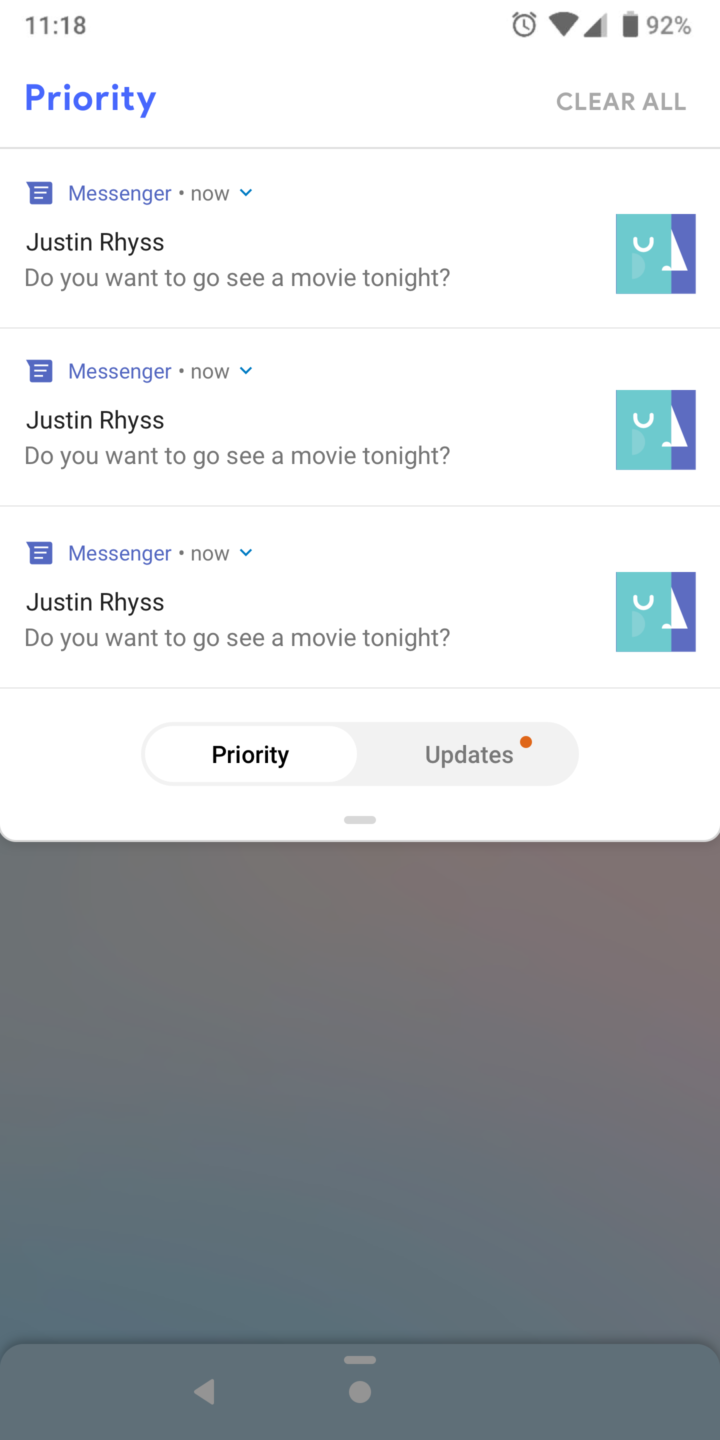Expand the second notification's dropdown arrow
The height and width of the screenshot is (1440, 720).
(x=245, y=371)
